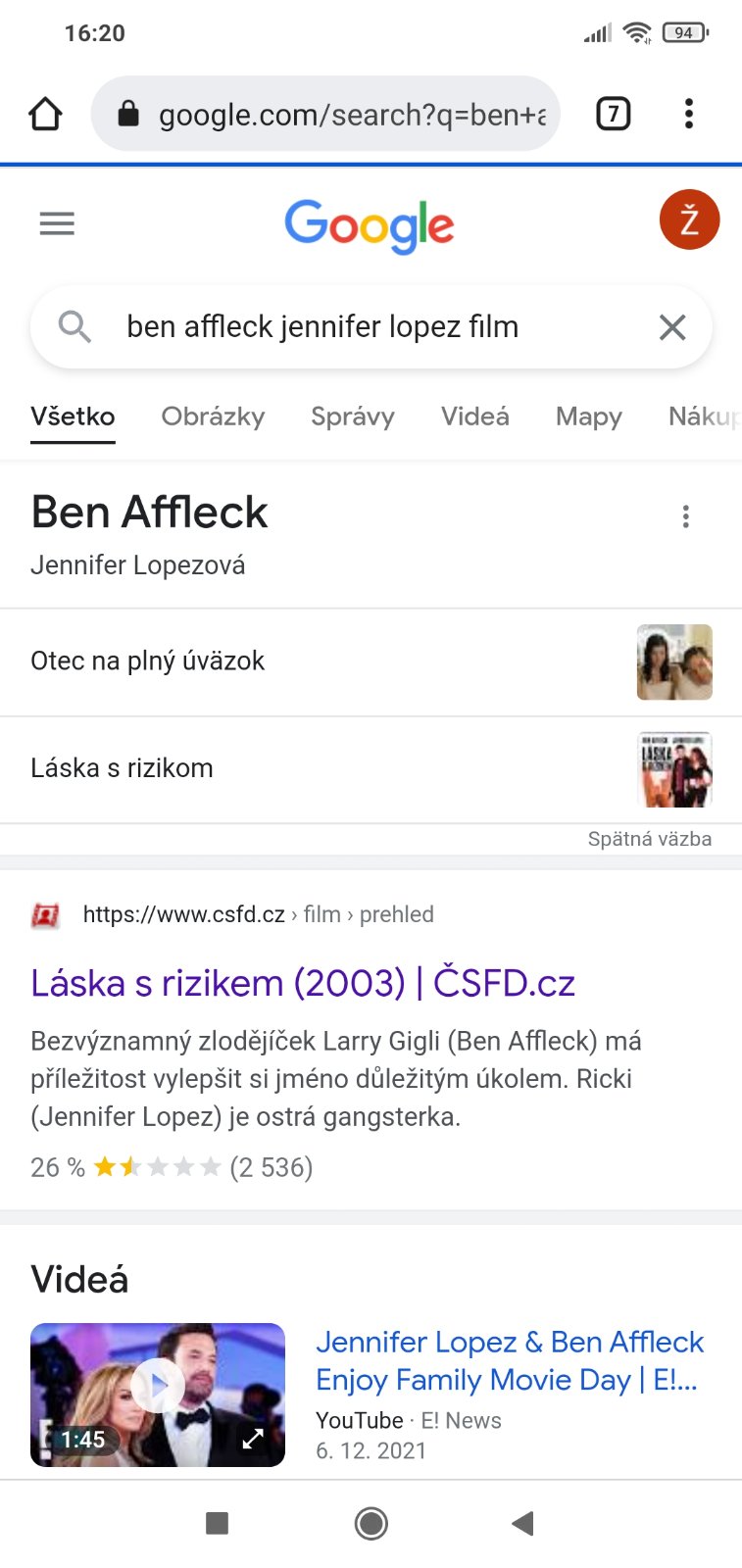Open the ČSFD.cz Láska s rizikem result
742x1568 pixels.
[302, 983]
